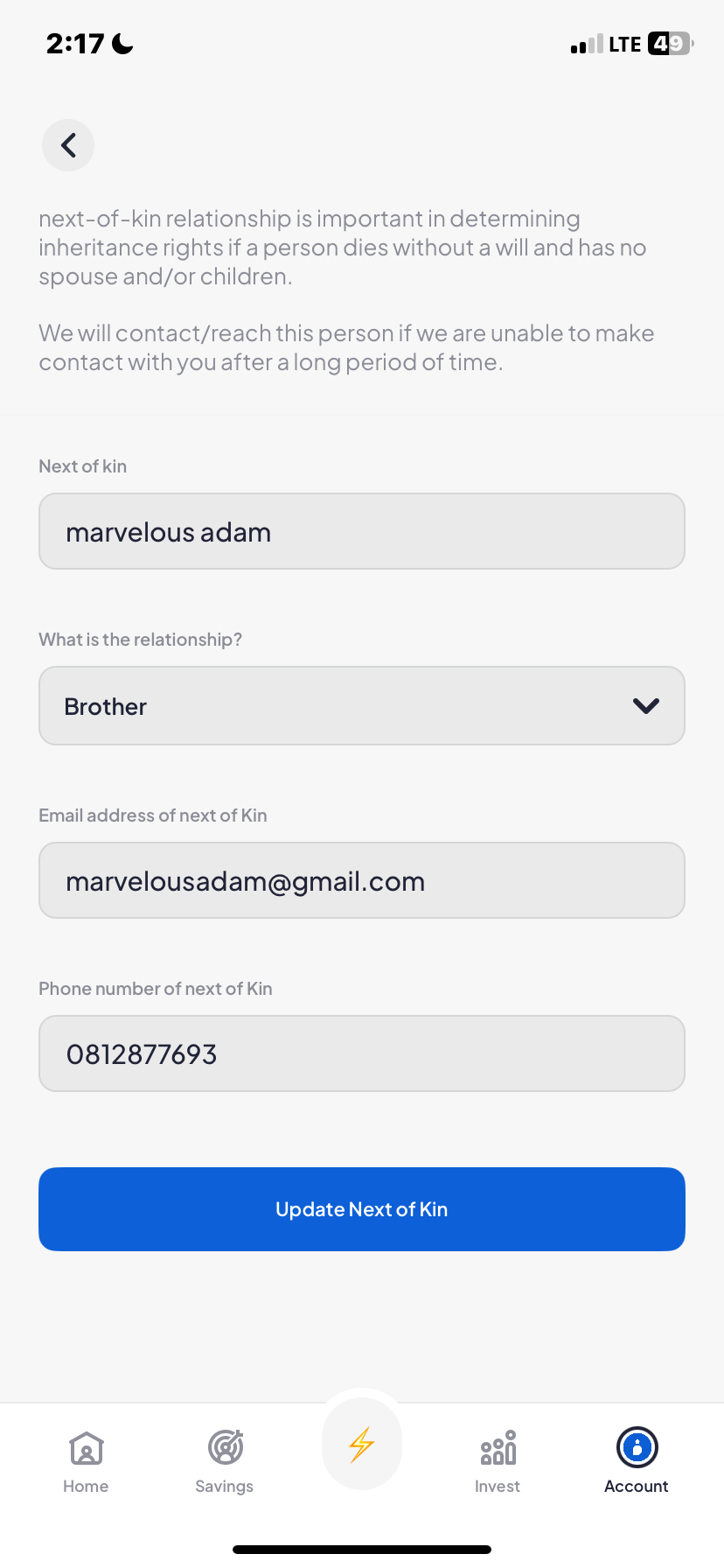Edit the next of kin phone number

point(361,1054)
